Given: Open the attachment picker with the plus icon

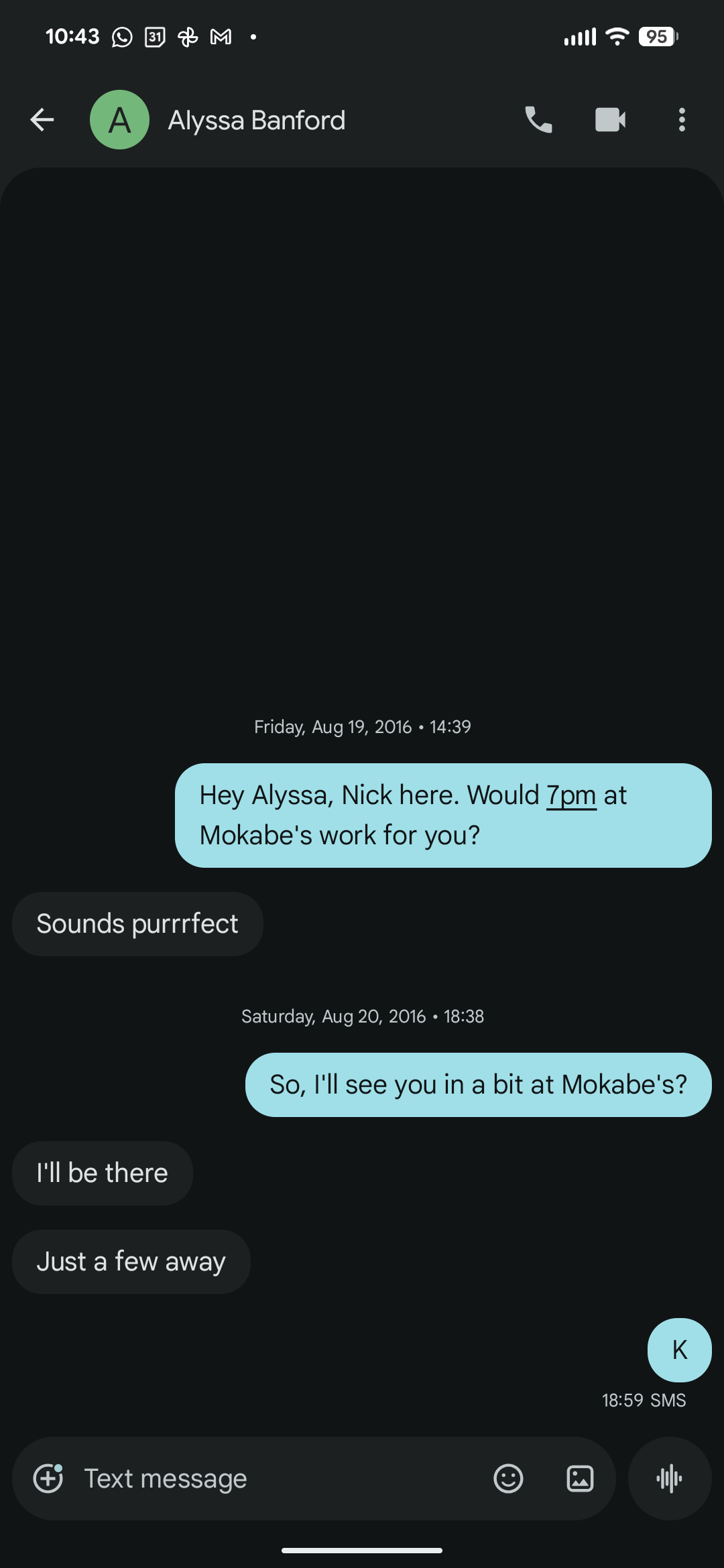Looking at the screenshot, I should click(x=48, y=1478).
